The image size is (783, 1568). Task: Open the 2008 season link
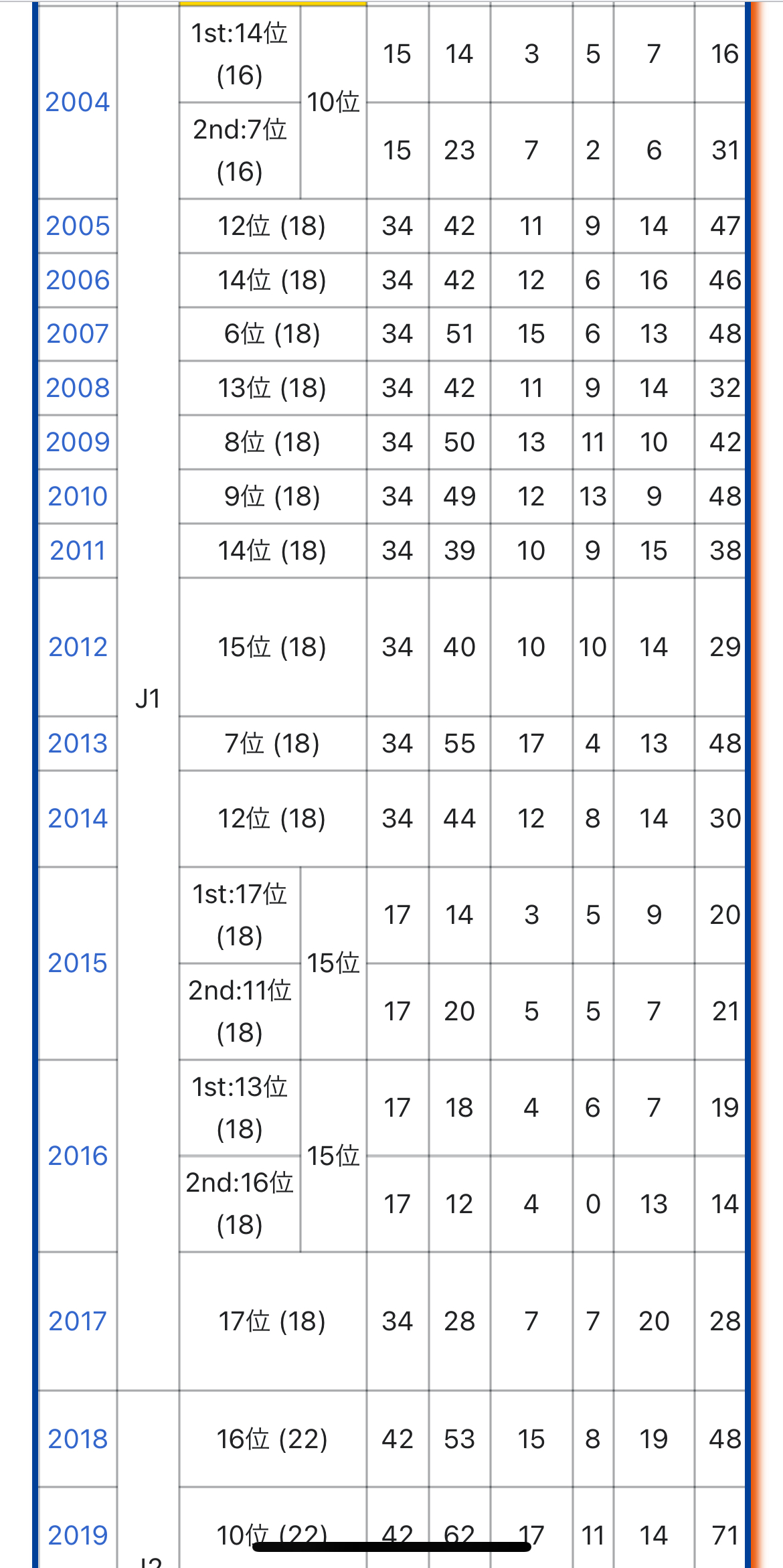[78, 388]
